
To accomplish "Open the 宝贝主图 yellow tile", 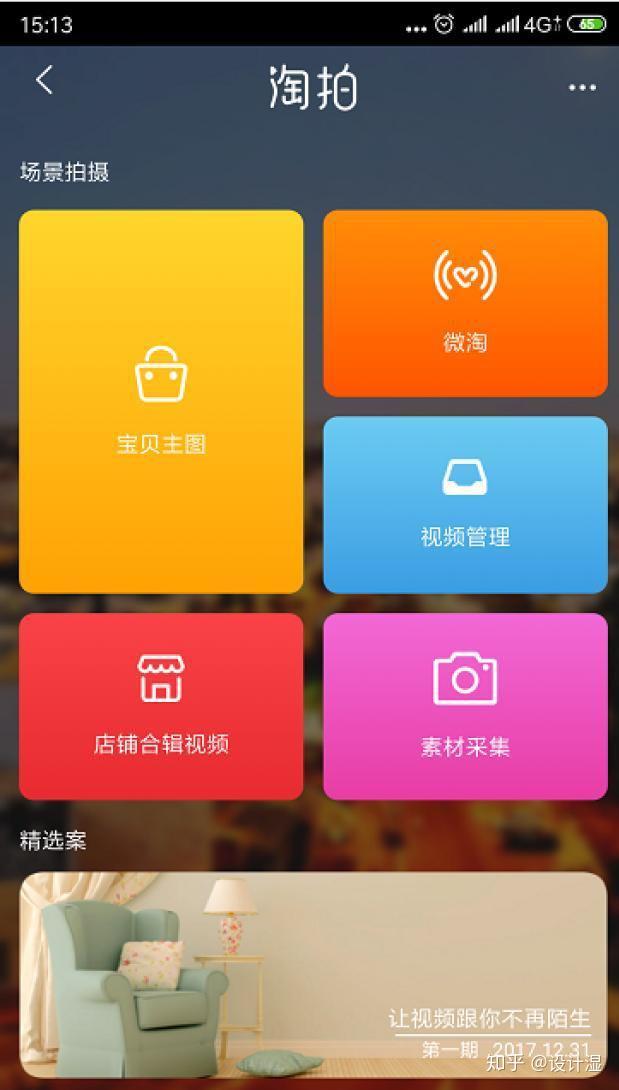I will point(161,402).
